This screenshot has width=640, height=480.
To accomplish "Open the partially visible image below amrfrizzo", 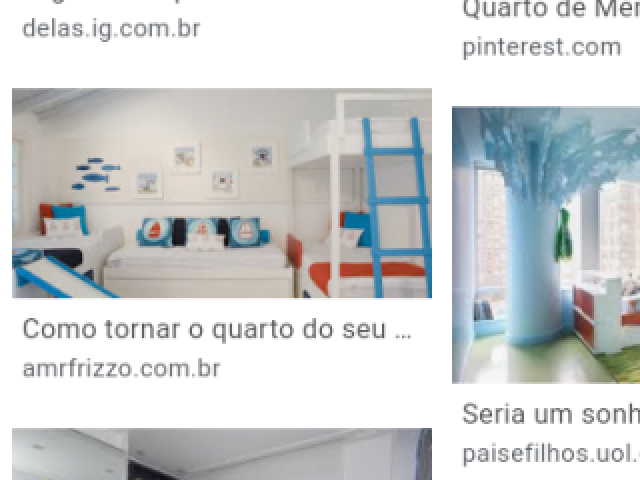I will pos(221,456).
